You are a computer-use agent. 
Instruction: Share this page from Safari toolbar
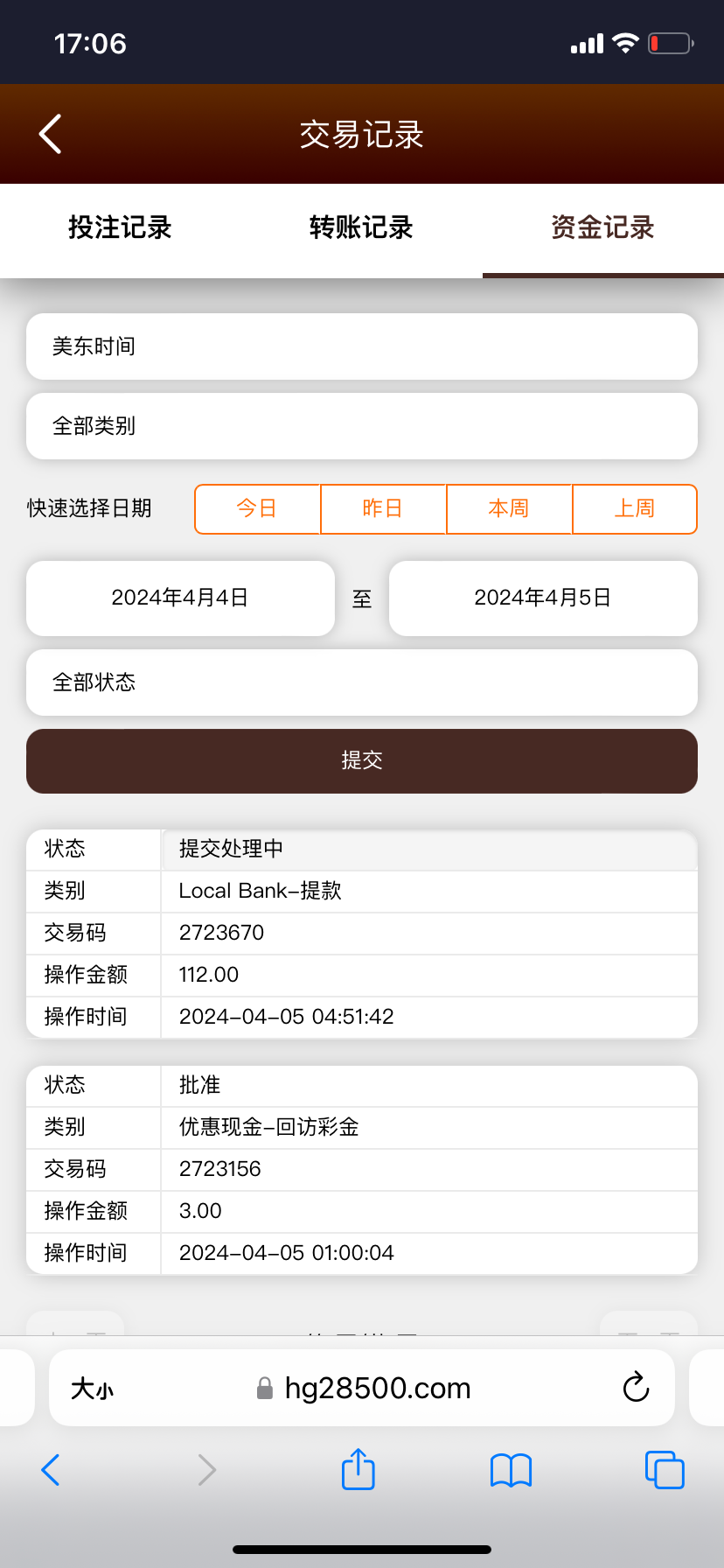[359, 1469]
